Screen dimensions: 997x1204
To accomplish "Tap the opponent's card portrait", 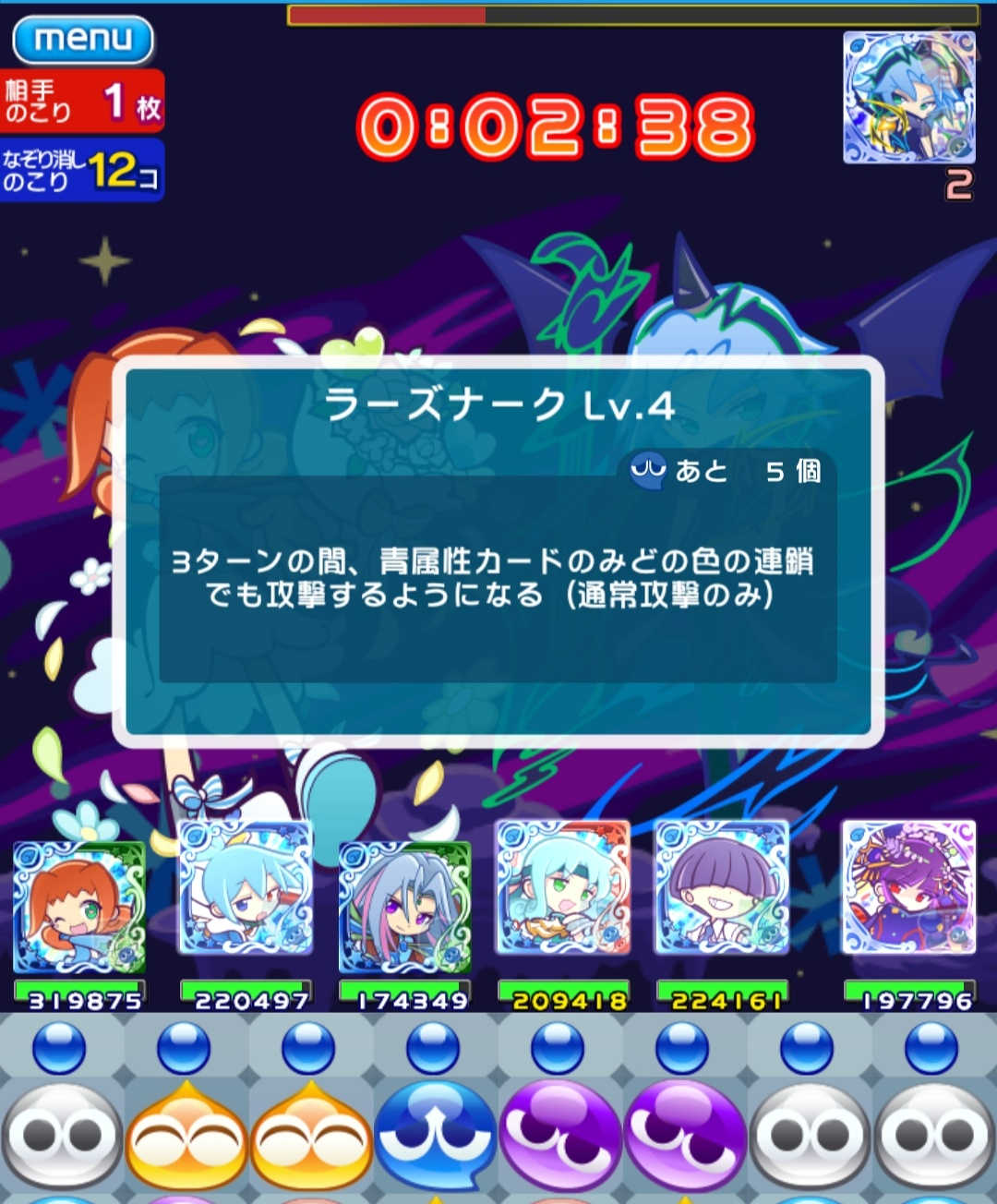I will pyautogui.click(x=909, y=98).
